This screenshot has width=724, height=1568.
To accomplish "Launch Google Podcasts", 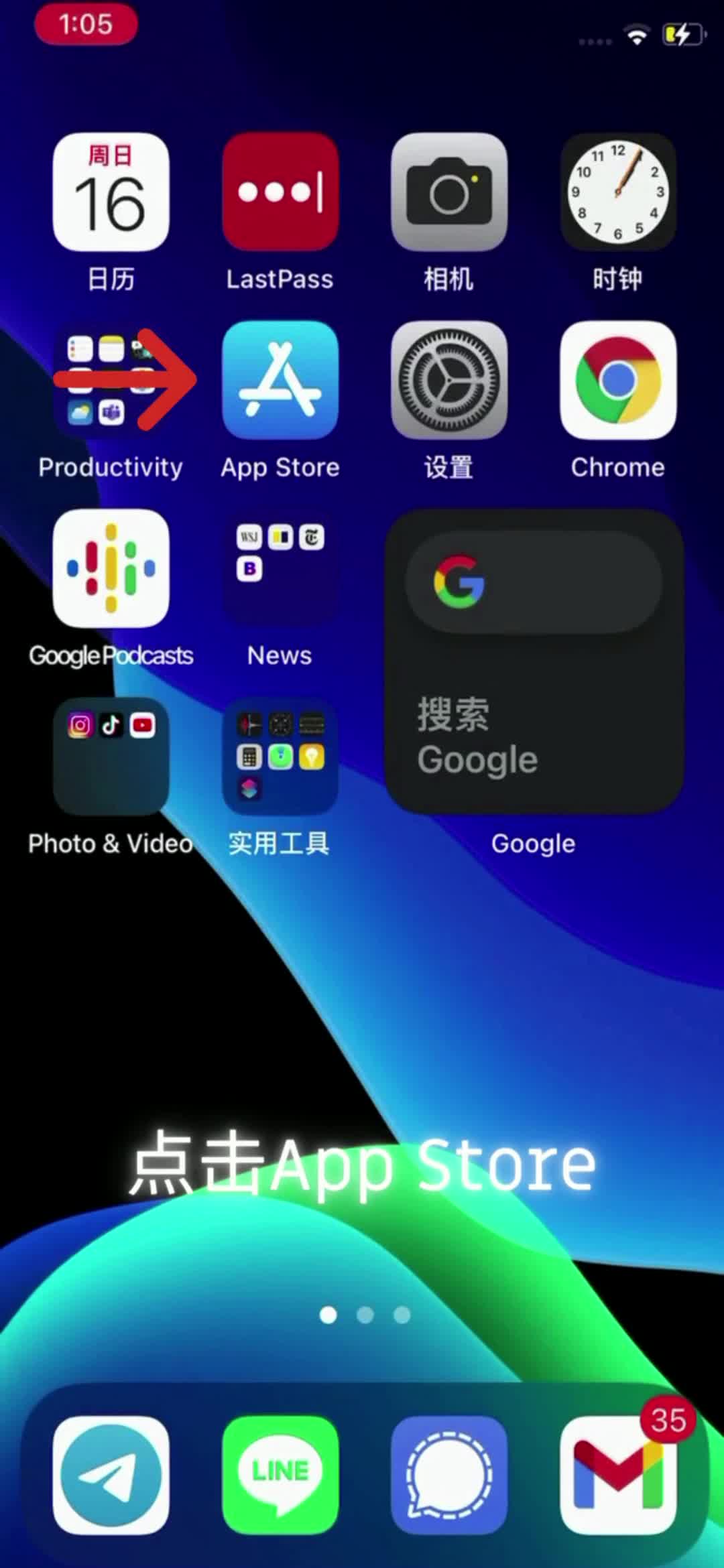I will (x=111, y=568).
